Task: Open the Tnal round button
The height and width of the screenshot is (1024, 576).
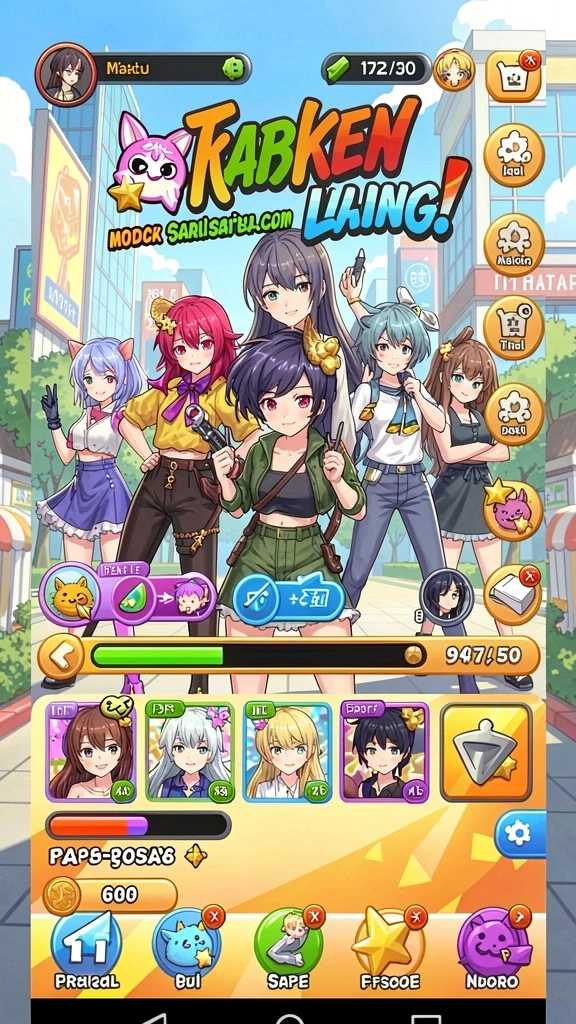Action: 513,328
